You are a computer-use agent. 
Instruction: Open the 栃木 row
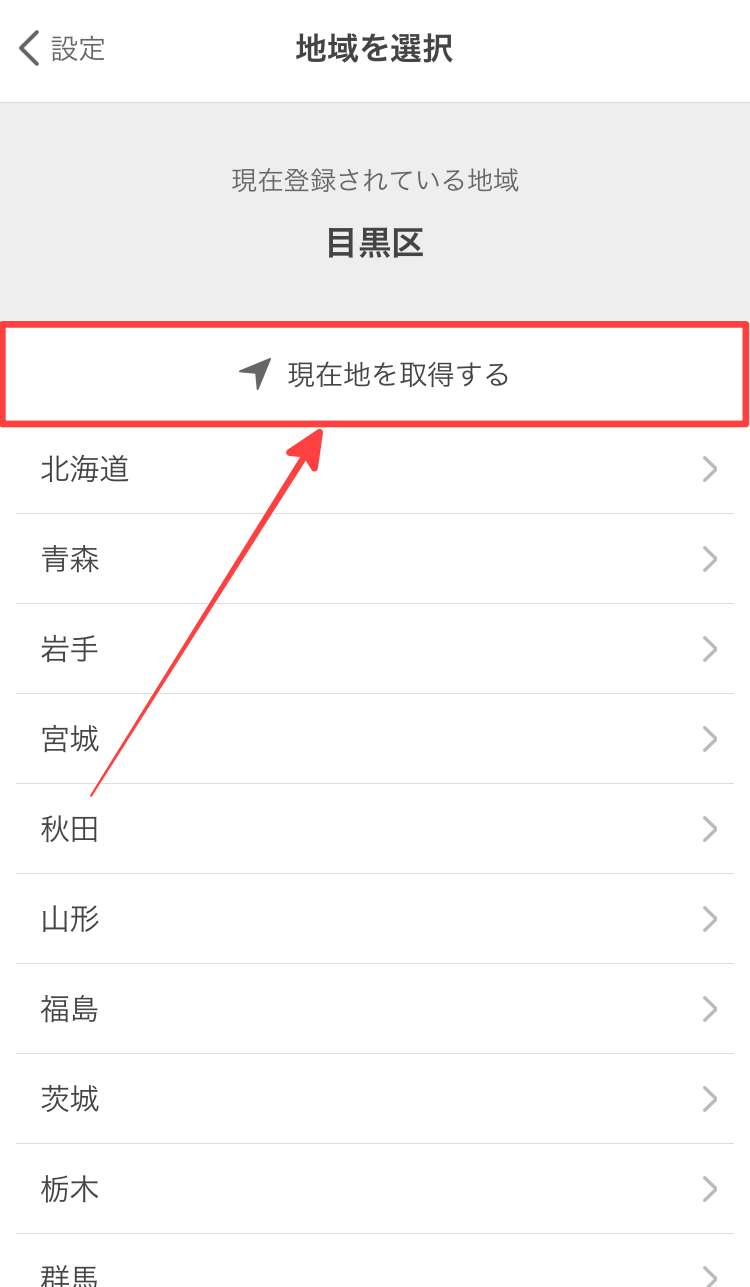(374, 1189)
